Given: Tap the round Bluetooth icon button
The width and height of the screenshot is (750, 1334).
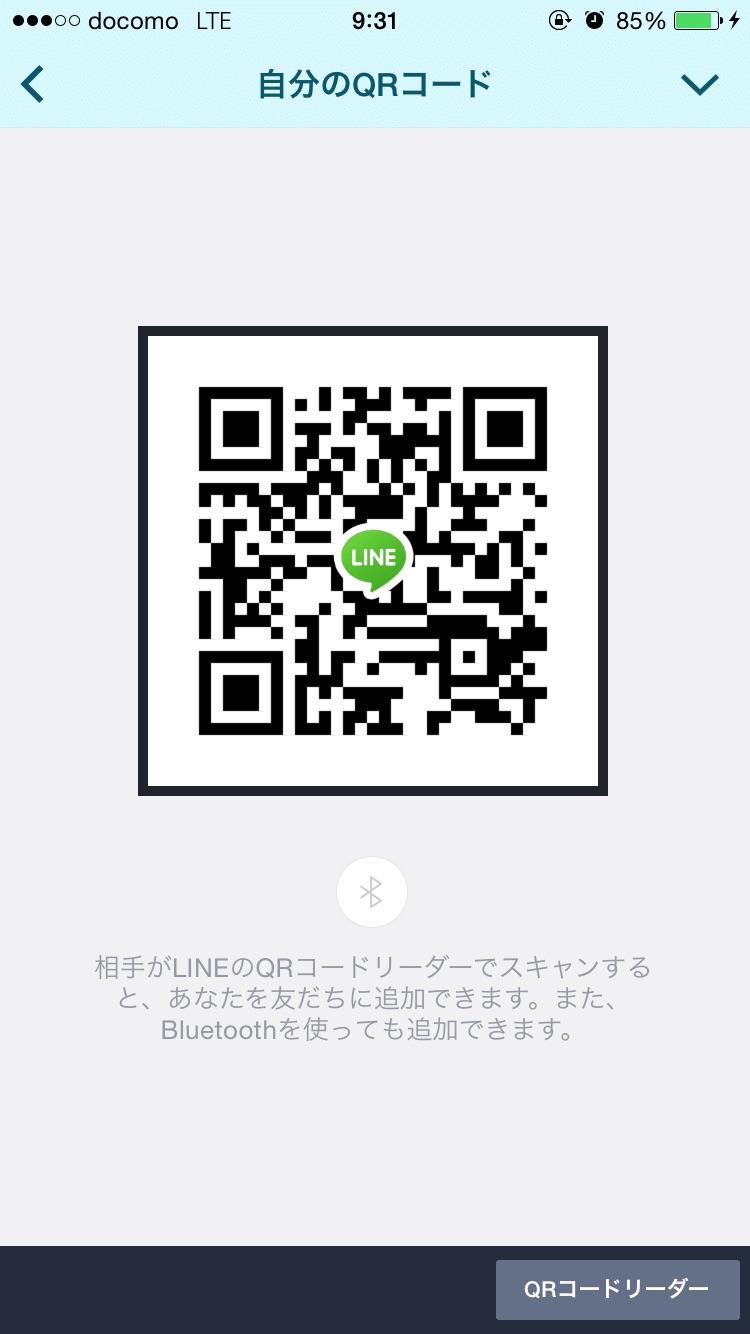Looking at the screenshot, I should point(372,892).
